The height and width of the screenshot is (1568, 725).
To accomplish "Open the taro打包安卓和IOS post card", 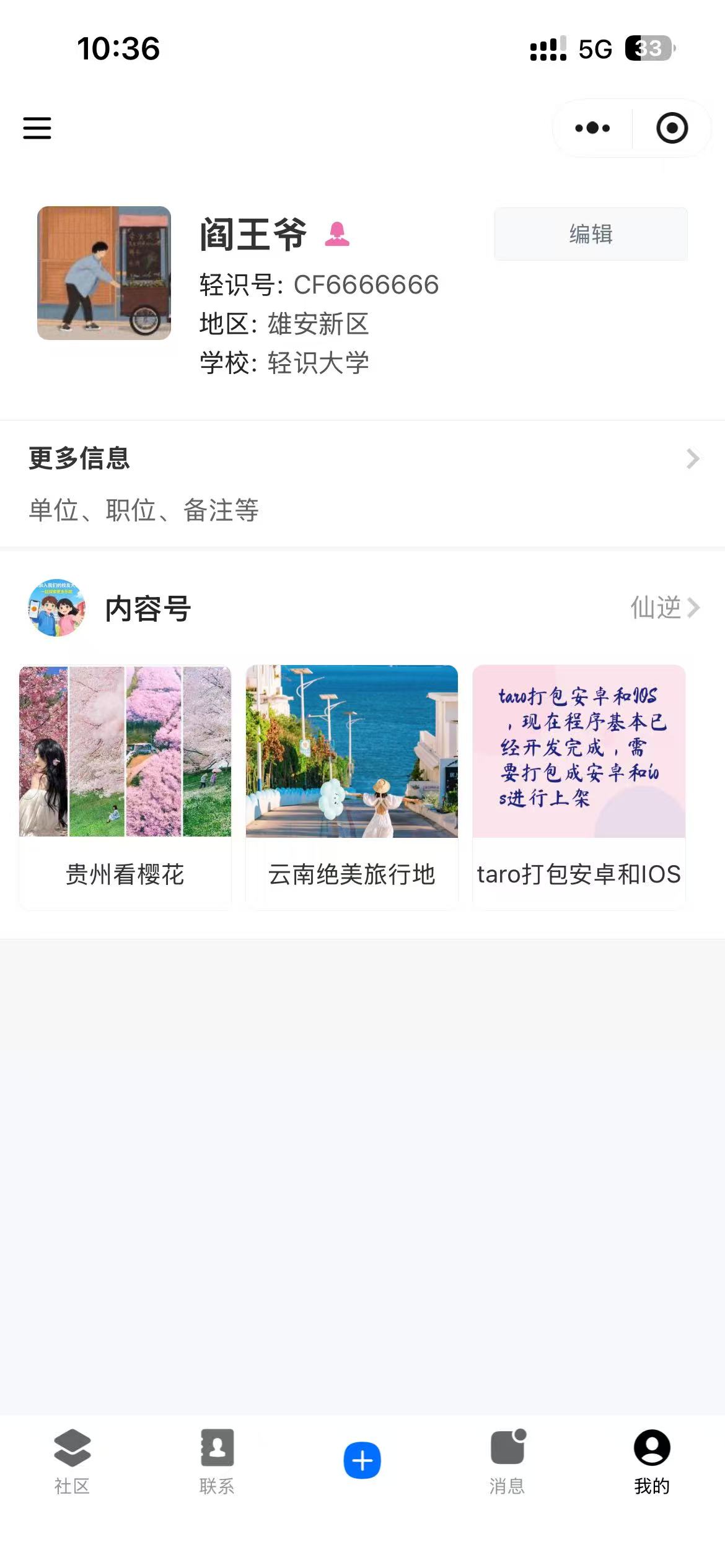I will (x=579, y=786).
